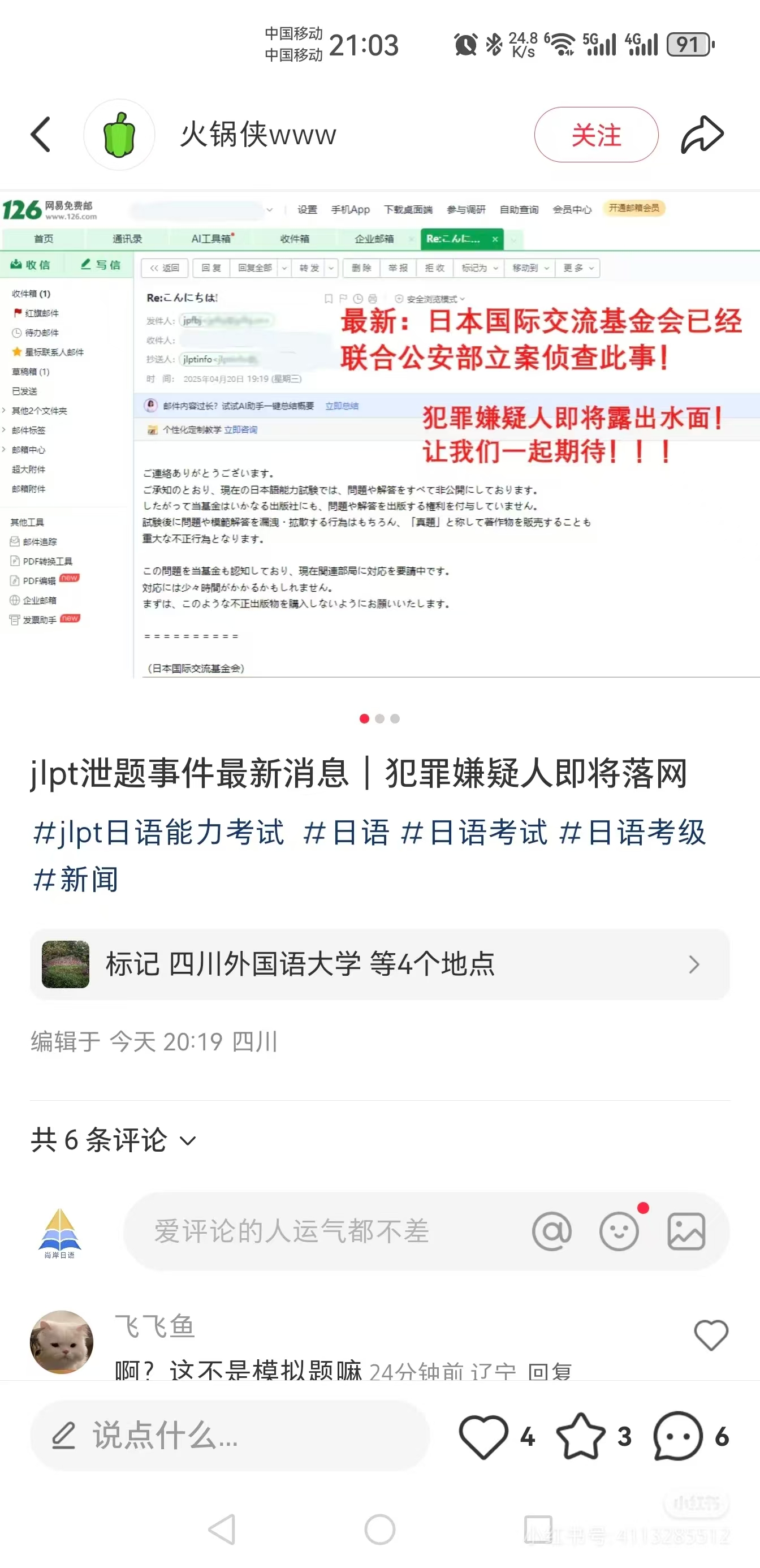Like this post with the heart
760x1568 pixels.
(x=483, y=1437)
